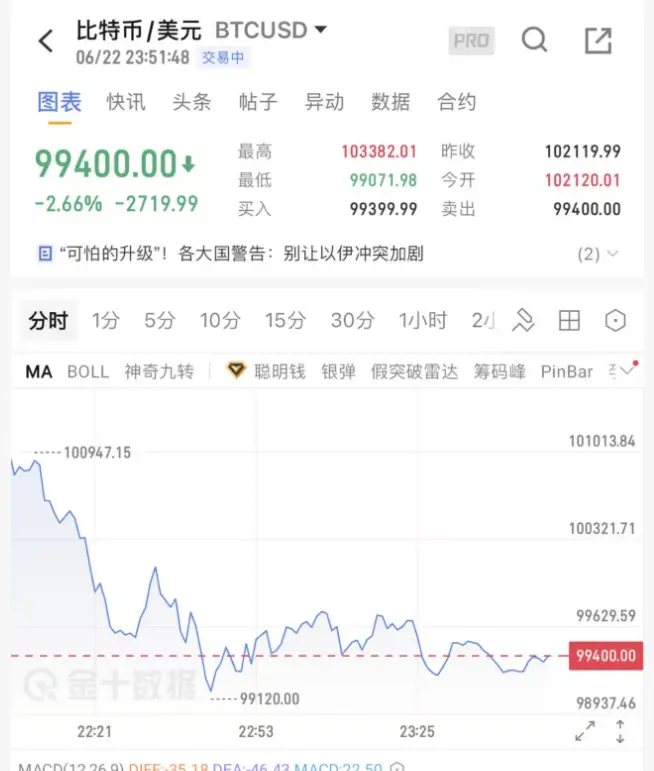Share this quote page
This screenshot has width=654, height=771.
(597, 40)
